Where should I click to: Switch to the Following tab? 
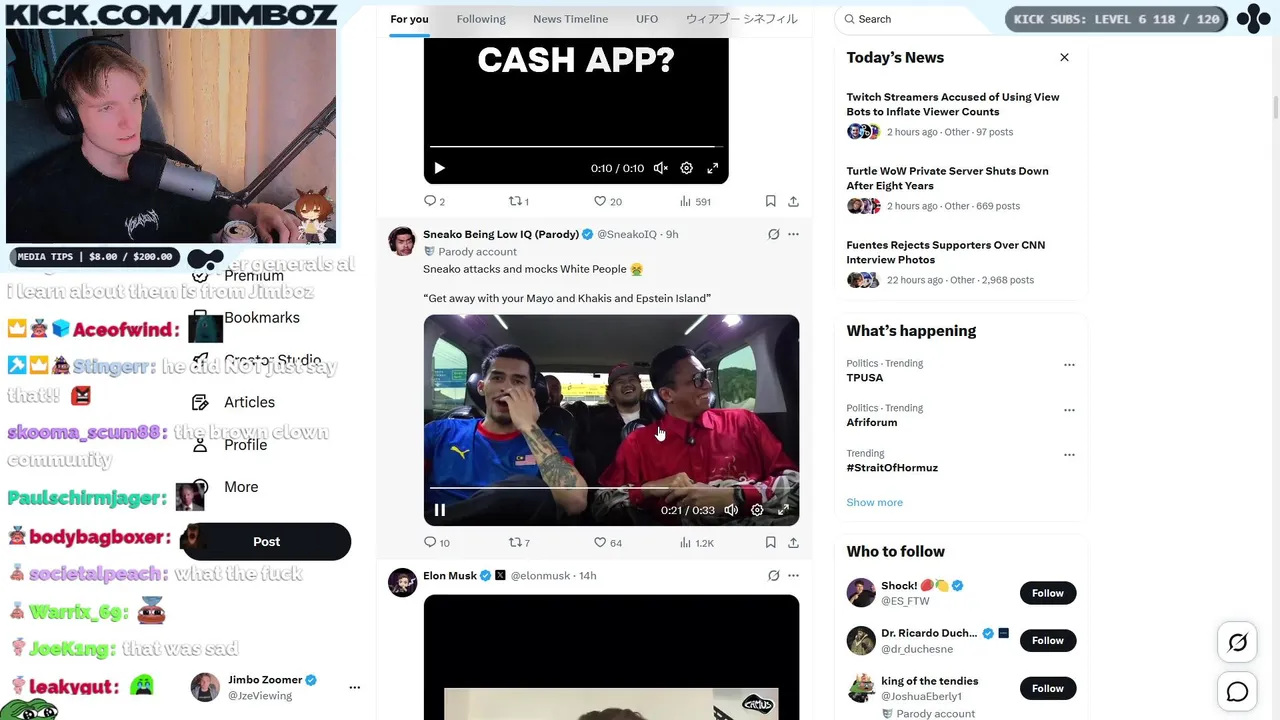481,19
